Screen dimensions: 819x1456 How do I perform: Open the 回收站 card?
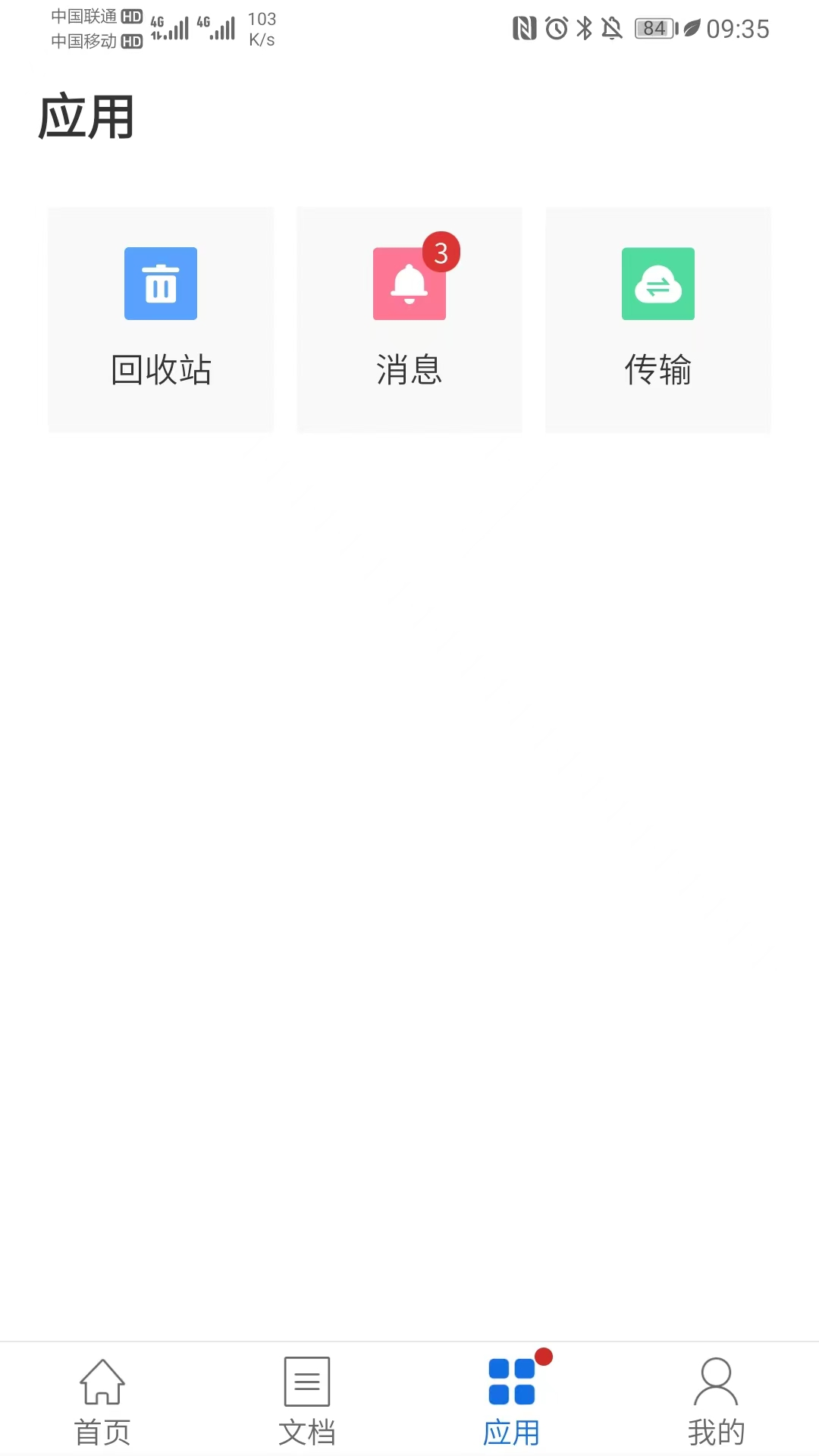pos(160,318)
